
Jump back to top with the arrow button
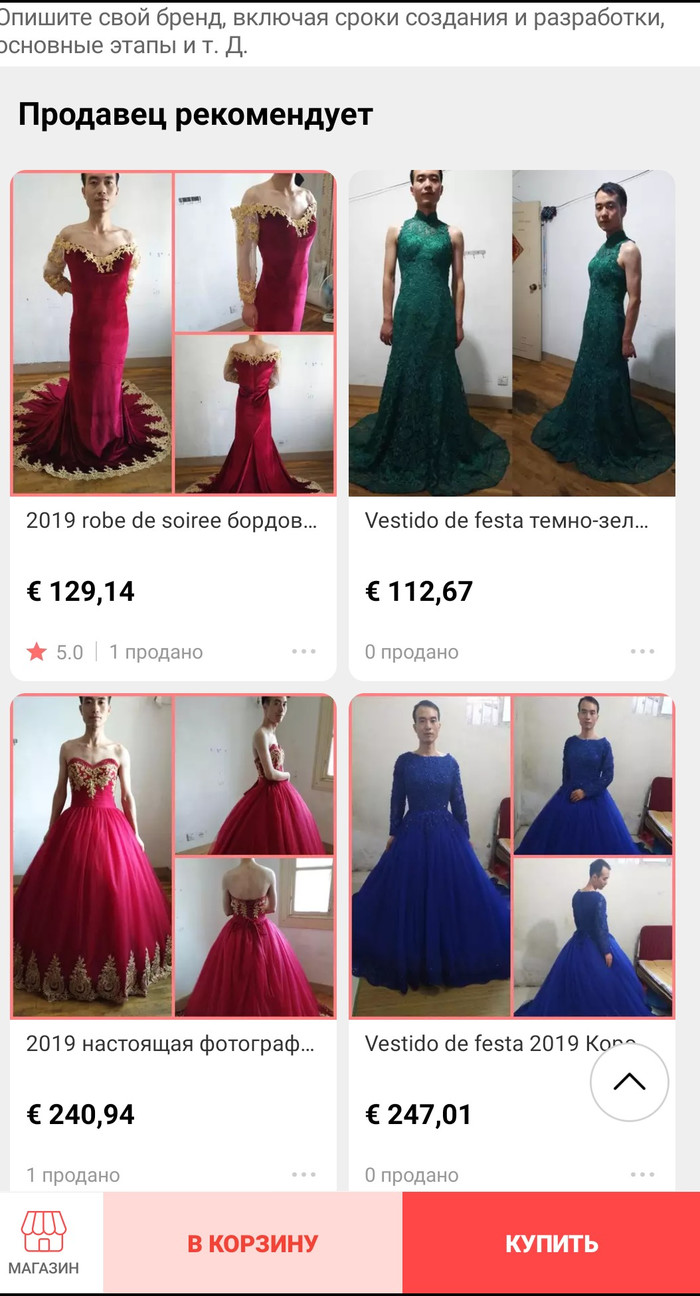point(629,1082)
